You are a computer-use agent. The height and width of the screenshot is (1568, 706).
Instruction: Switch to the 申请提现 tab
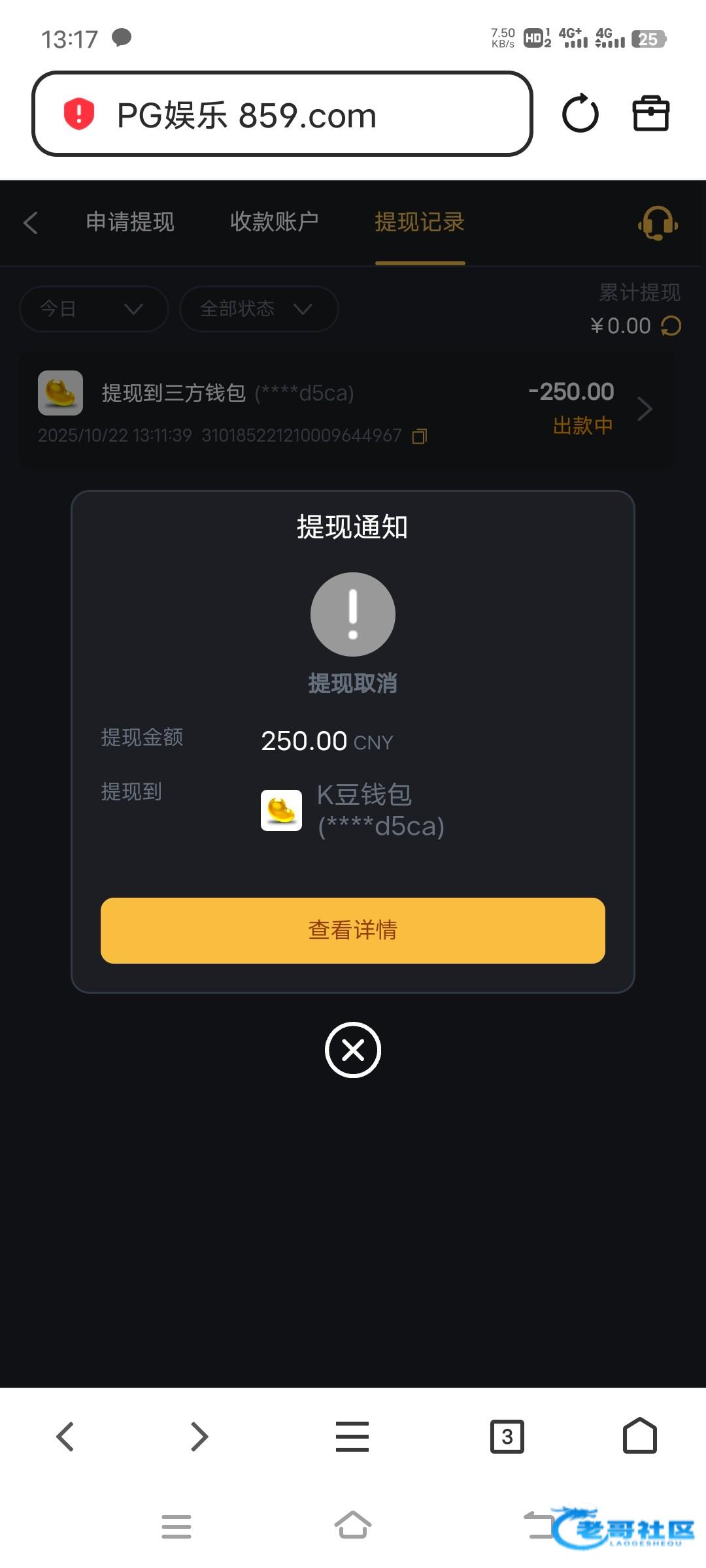tap(130, 222)
